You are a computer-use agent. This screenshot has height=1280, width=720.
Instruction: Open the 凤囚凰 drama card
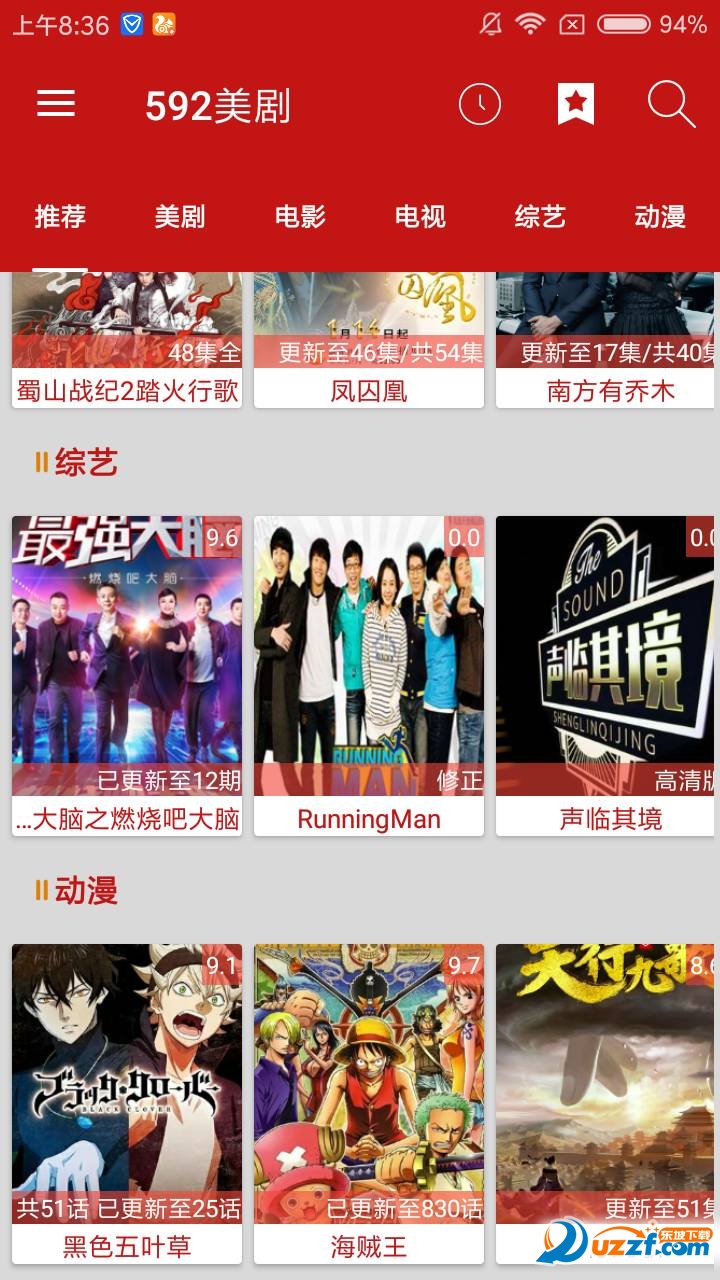(369, 340)
